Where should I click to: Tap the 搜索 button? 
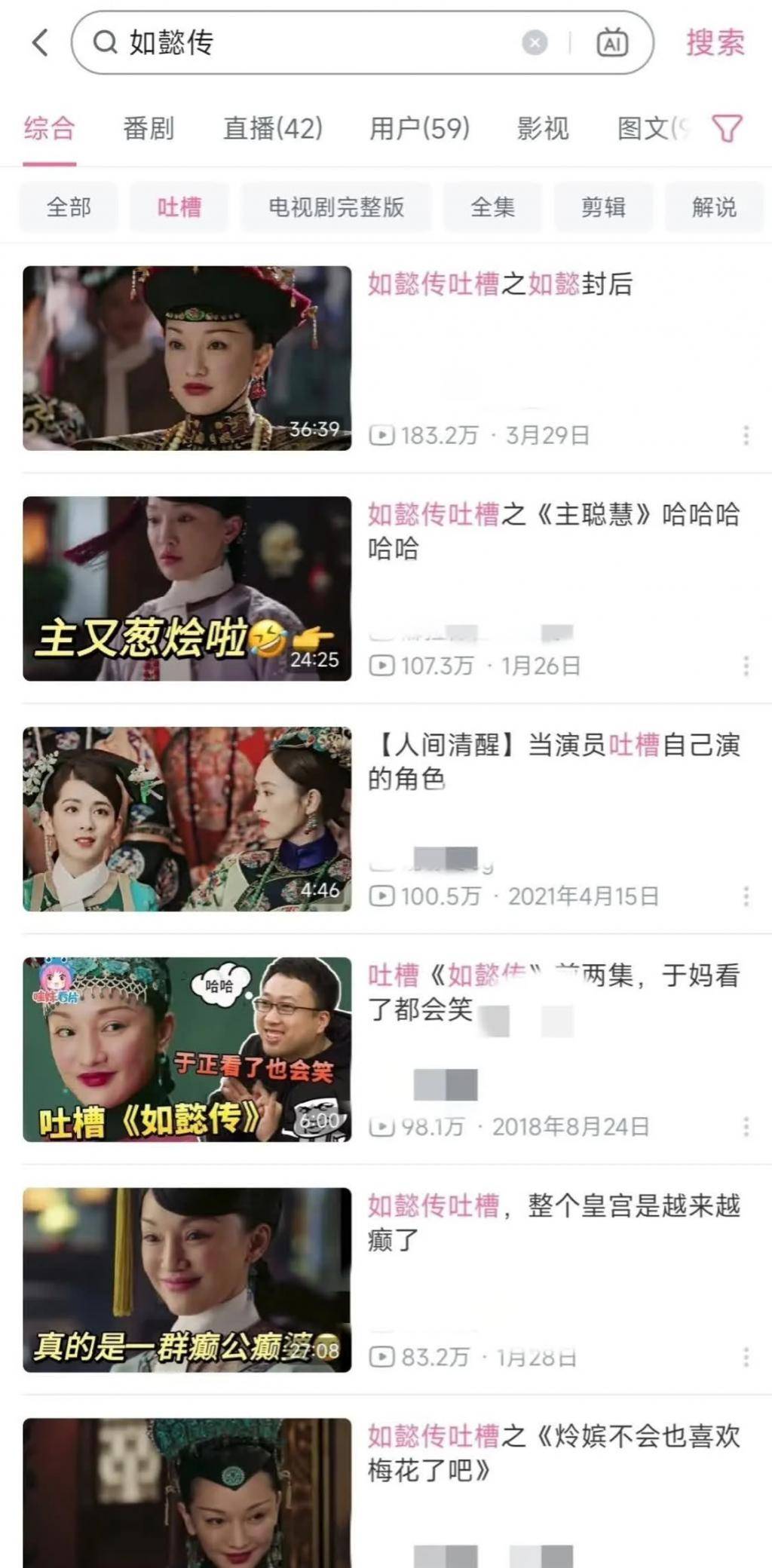(x=715, y=43)
